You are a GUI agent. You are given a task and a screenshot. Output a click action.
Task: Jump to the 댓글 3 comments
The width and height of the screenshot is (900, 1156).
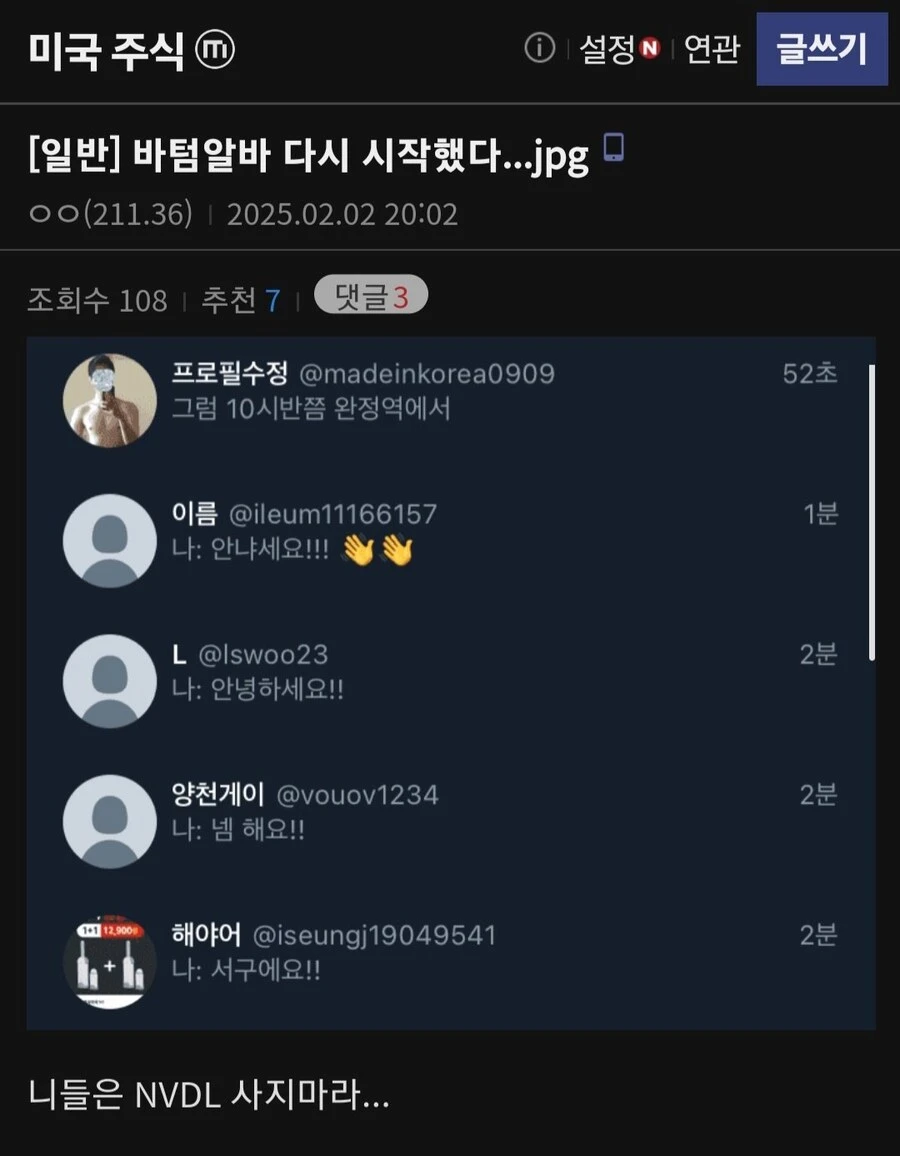tap(370, 297)
